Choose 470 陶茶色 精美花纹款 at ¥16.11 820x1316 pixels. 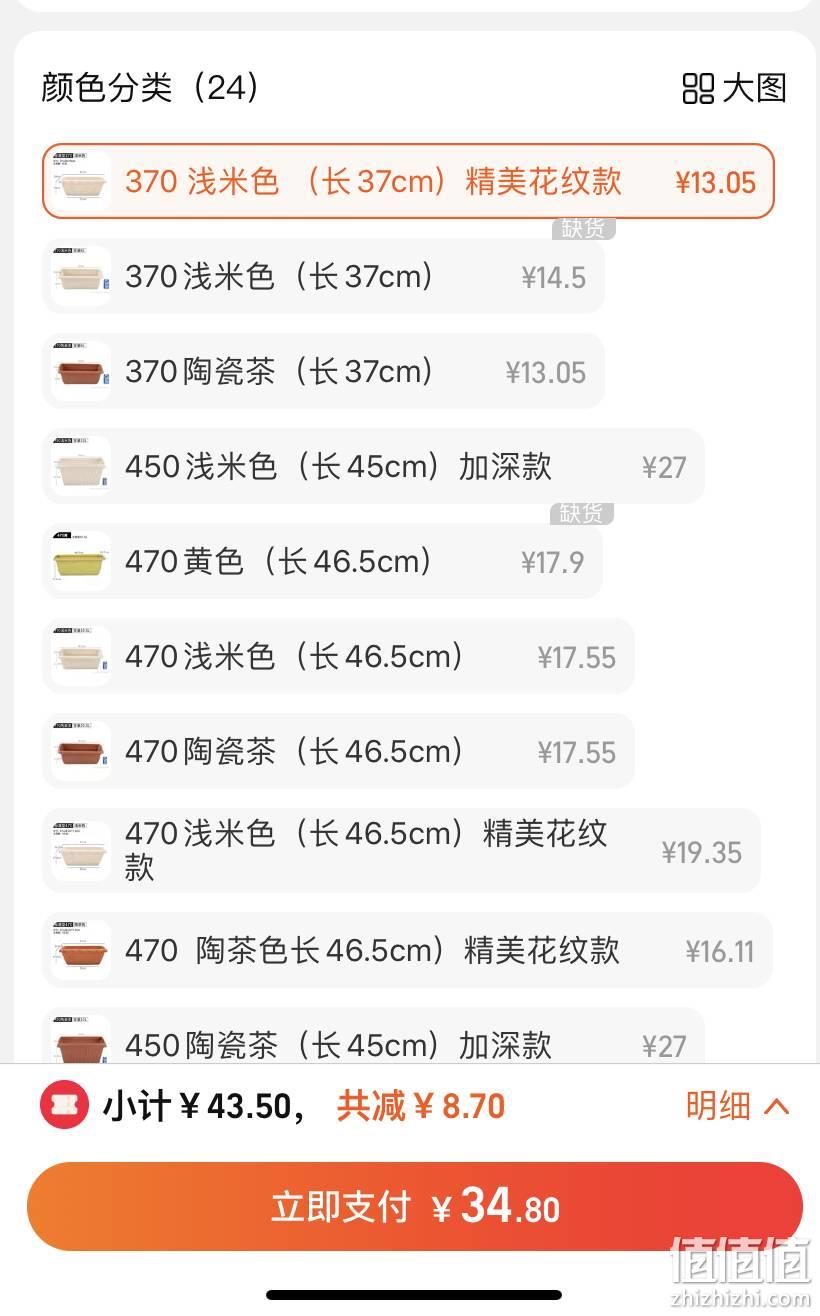[x=407, y=950]
